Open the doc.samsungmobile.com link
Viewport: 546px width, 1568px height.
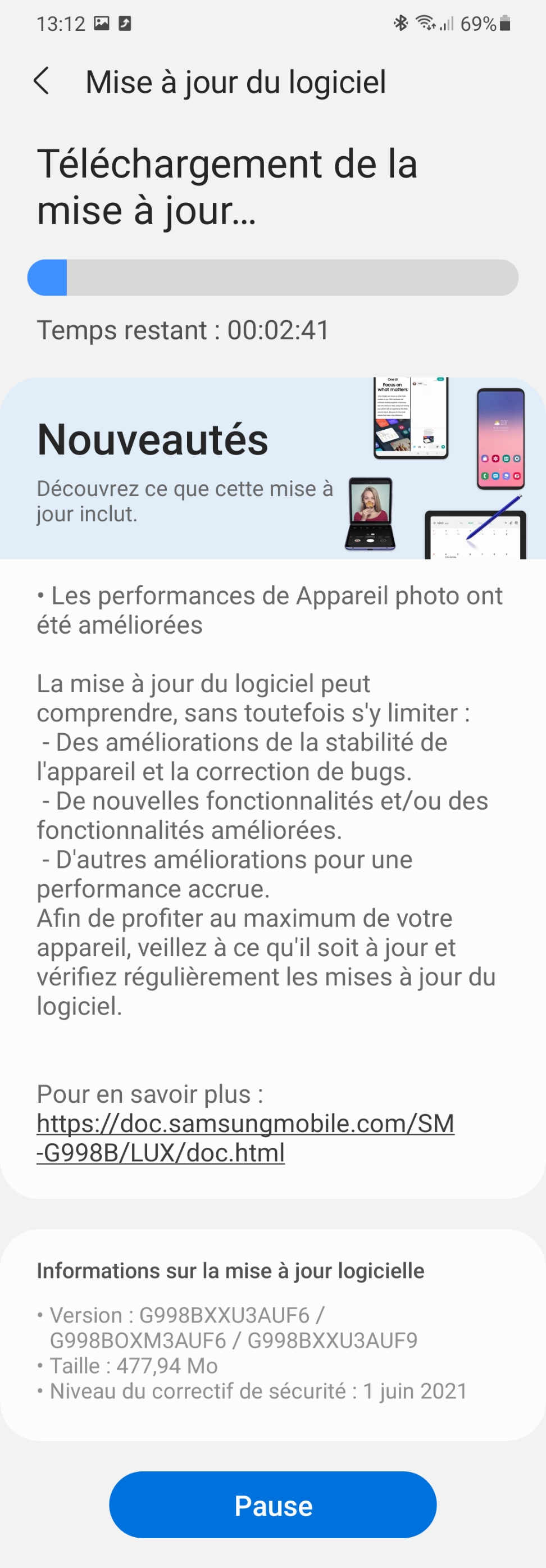245,1137
